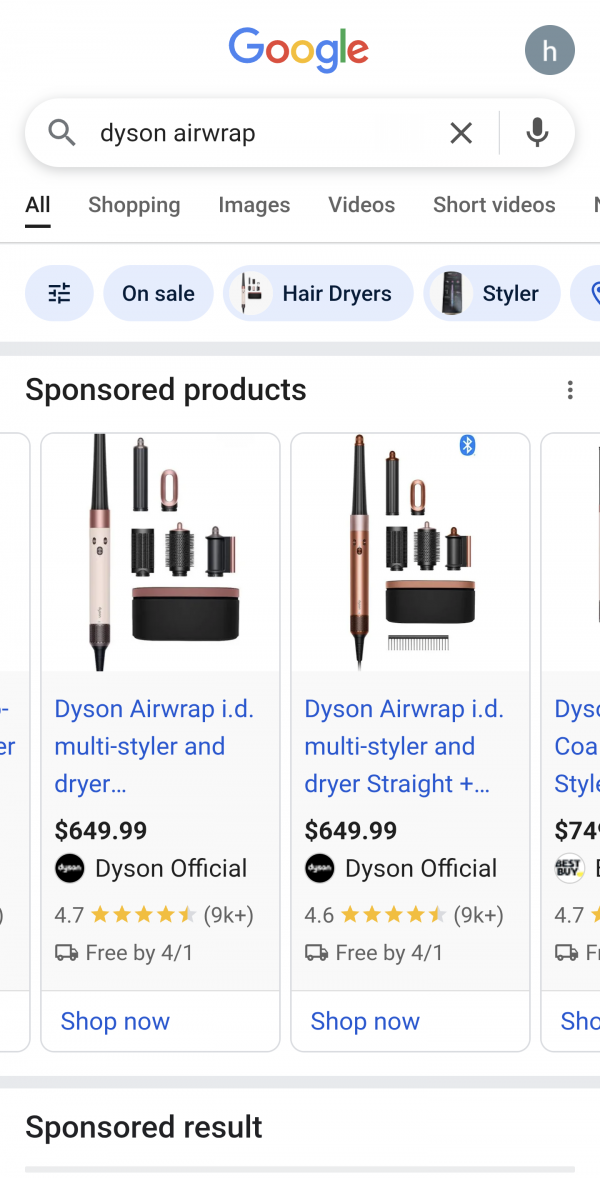Tap Shop now for the 4.6-rated Airwrap
The width and height of the screenshot is (600, 1178).
point(365,1021)
